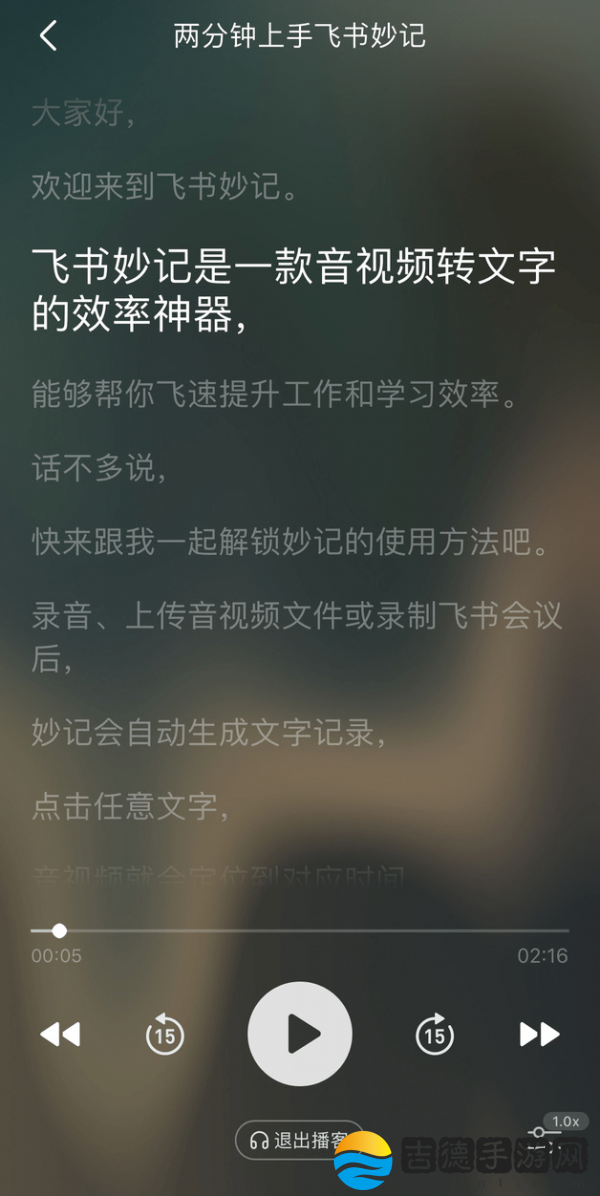
Task: Exit podcast mode via 退出播客
Action: click(298, 1140)
